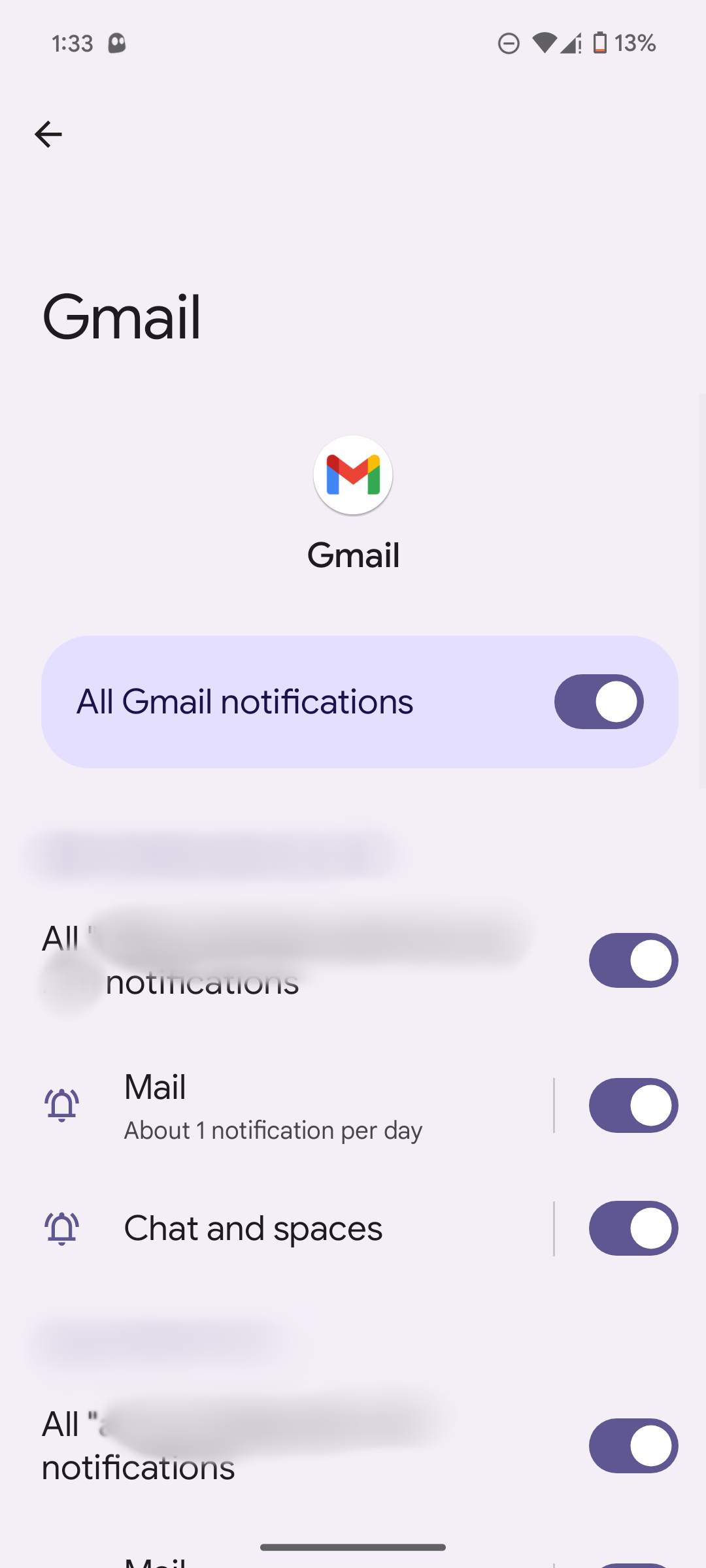
Task: Turn off All Gmail notifications
Action: [599, 702]
